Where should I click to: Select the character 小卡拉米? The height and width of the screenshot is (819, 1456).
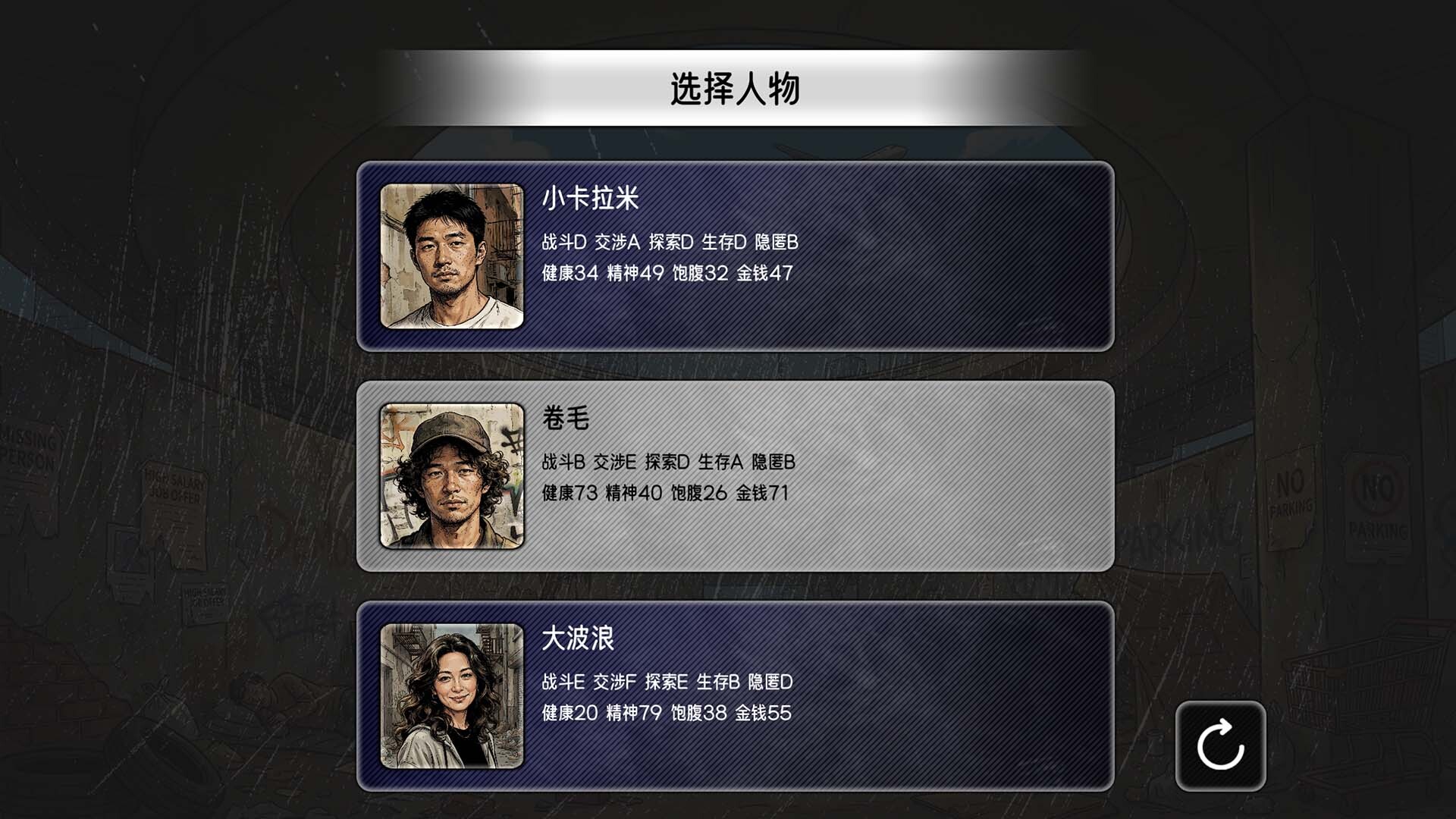[x=734, y=256]
